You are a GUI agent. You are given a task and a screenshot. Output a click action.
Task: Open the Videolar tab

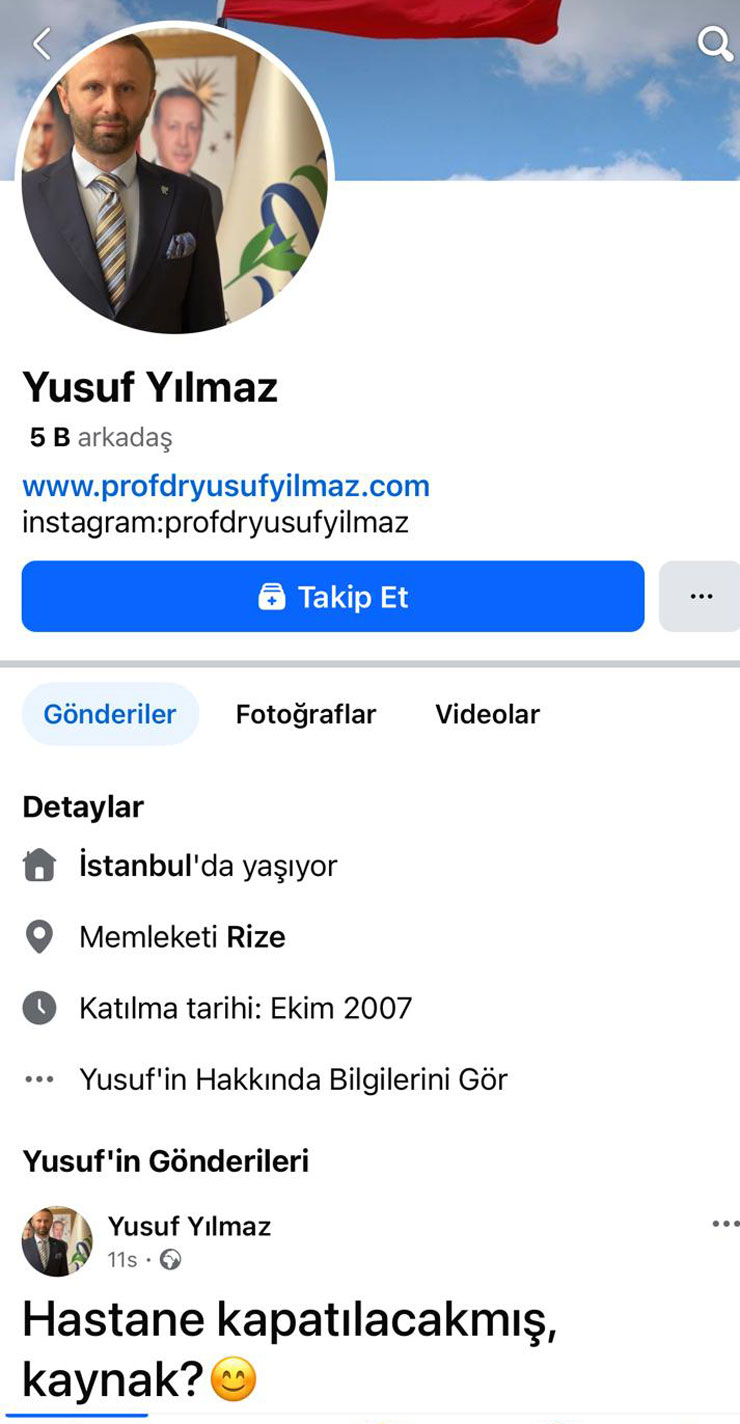487,714
